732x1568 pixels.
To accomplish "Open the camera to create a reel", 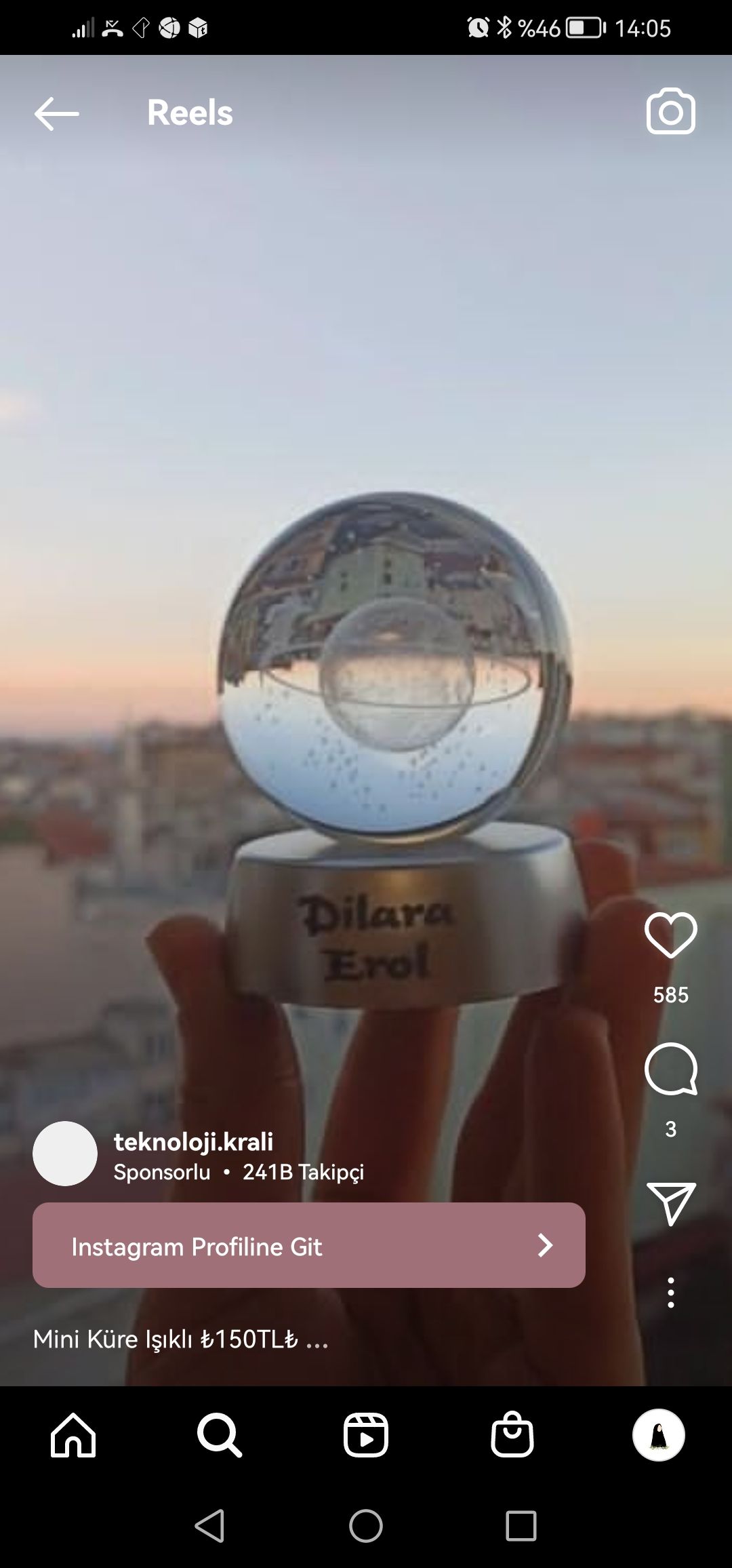I will [670, 111].
